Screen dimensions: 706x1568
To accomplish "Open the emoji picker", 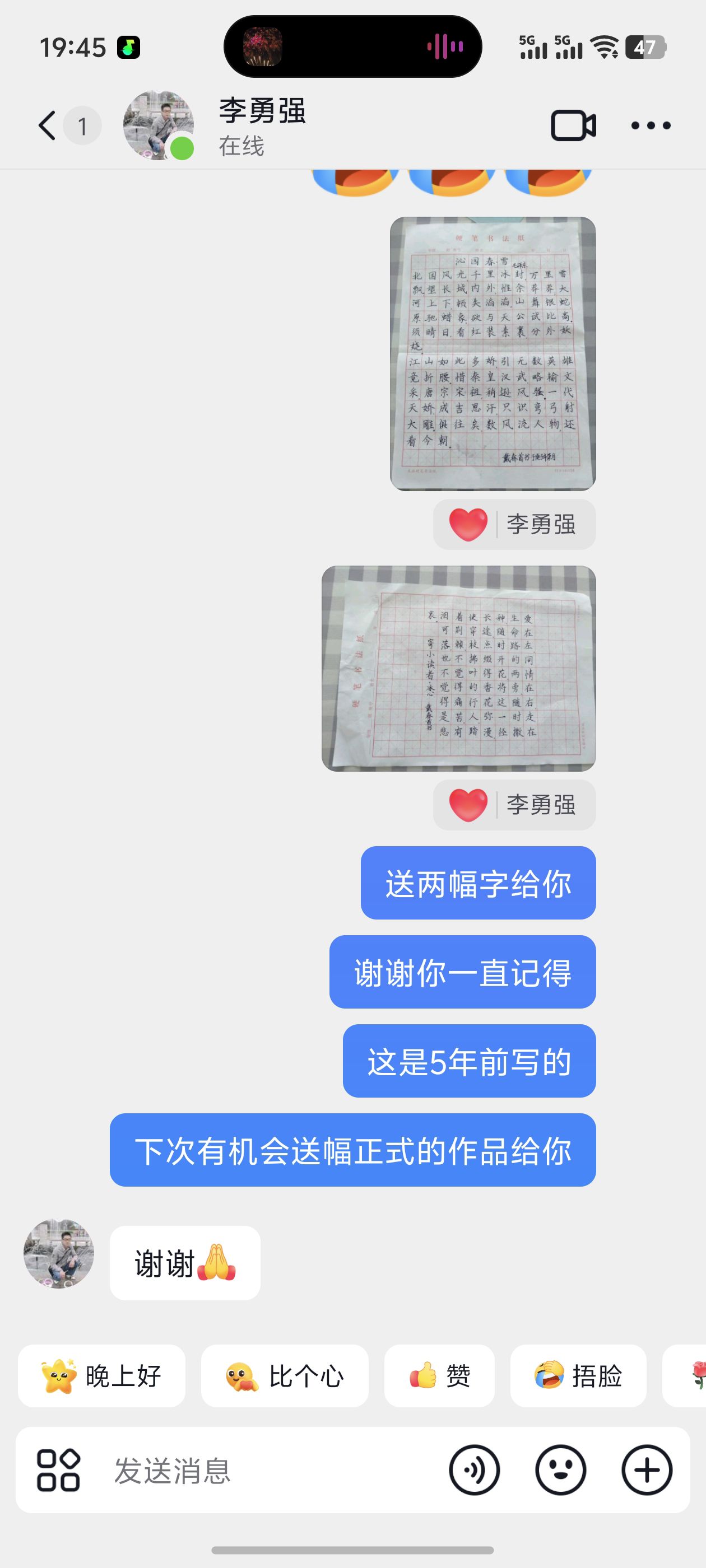I will coord(560,1471).
